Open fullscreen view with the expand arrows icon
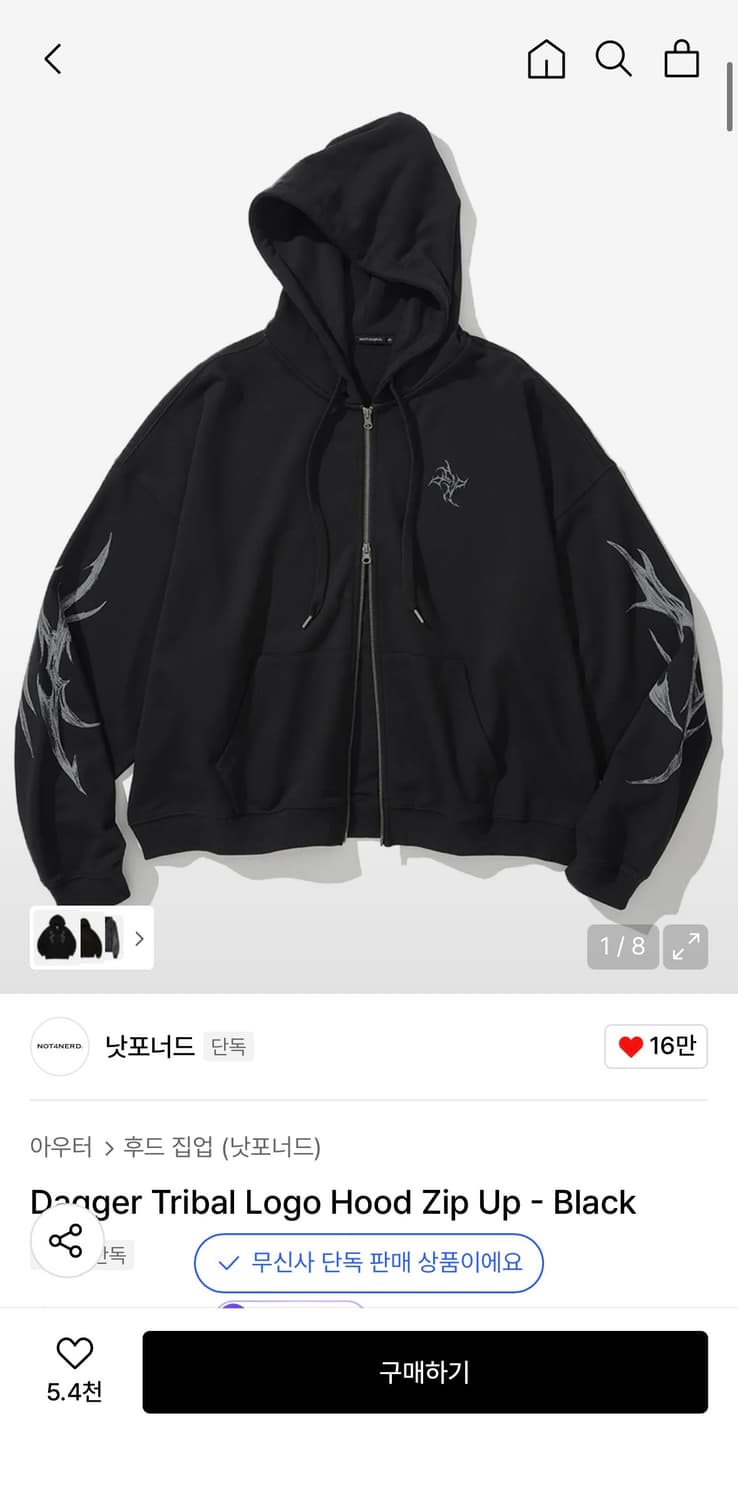 (686, 946)
